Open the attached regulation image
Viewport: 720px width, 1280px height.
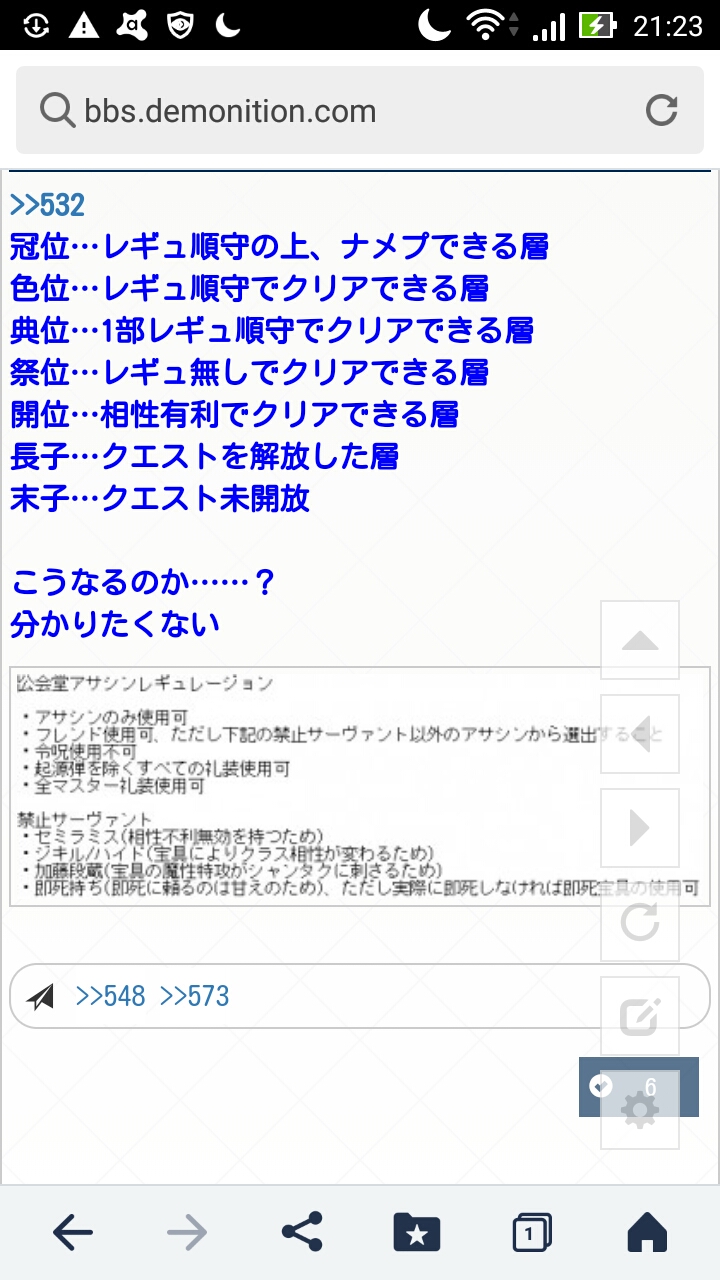[x=300, y=786]
